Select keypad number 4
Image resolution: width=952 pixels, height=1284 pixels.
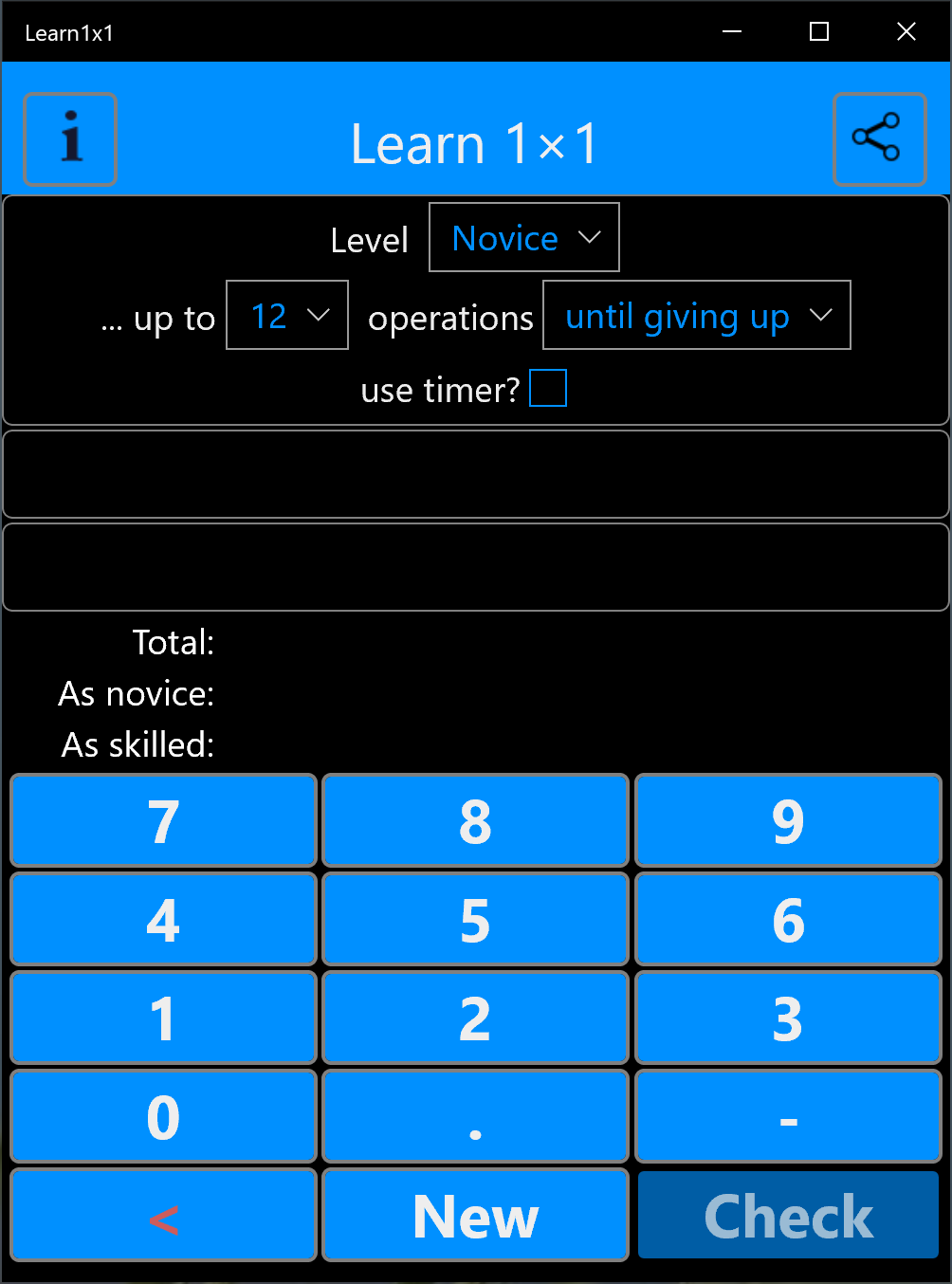pyautogui.click(x=163, y=920)
